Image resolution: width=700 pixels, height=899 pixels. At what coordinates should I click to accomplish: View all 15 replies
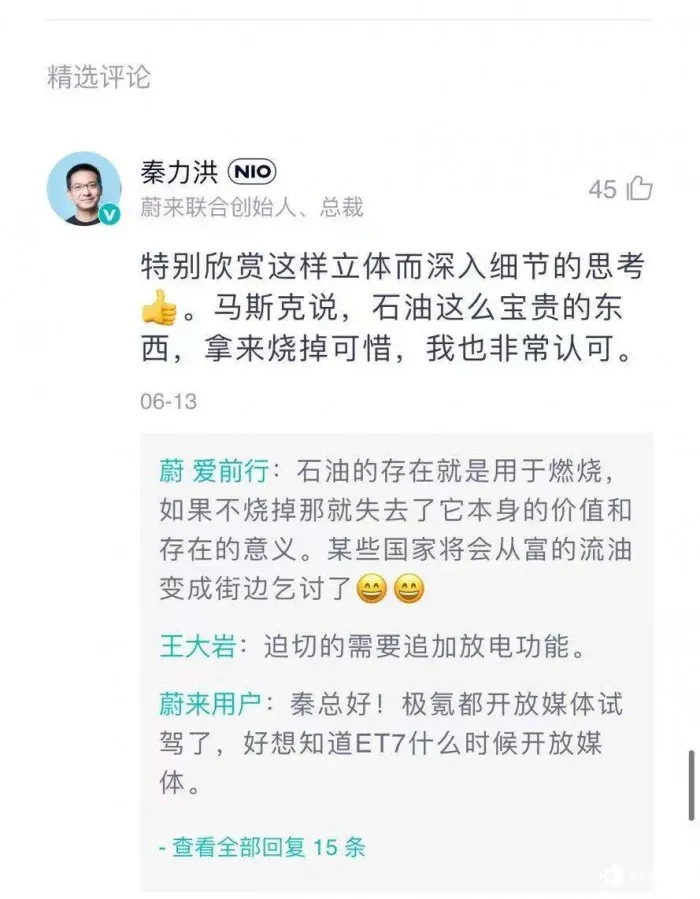pyautogui.click(x=265, y=847)
